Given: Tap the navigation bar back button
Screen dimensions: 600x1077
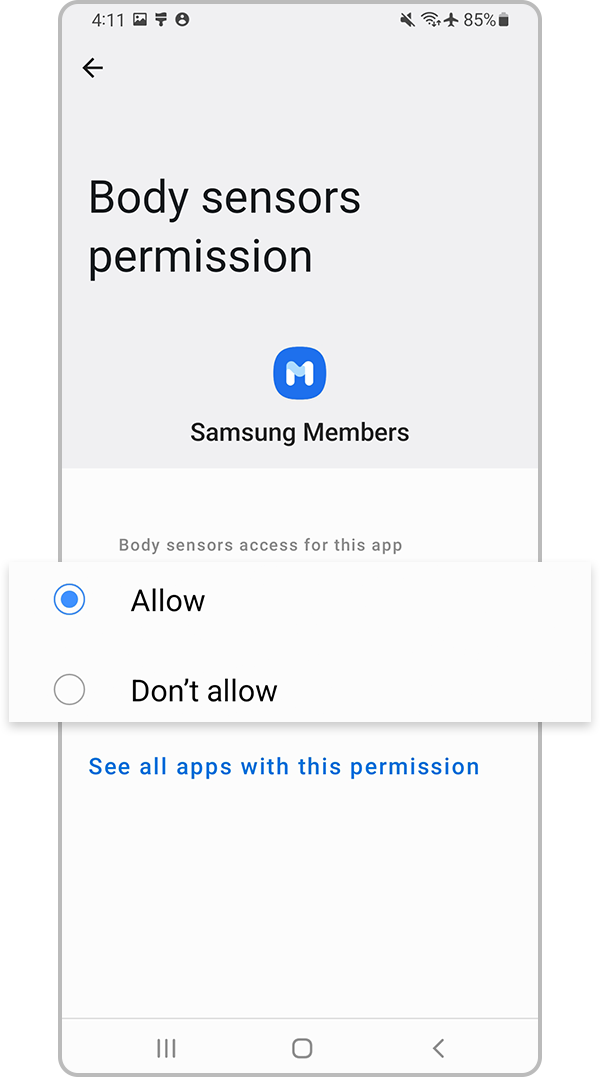Looking at the screenshot, I should coord(438,1048).
